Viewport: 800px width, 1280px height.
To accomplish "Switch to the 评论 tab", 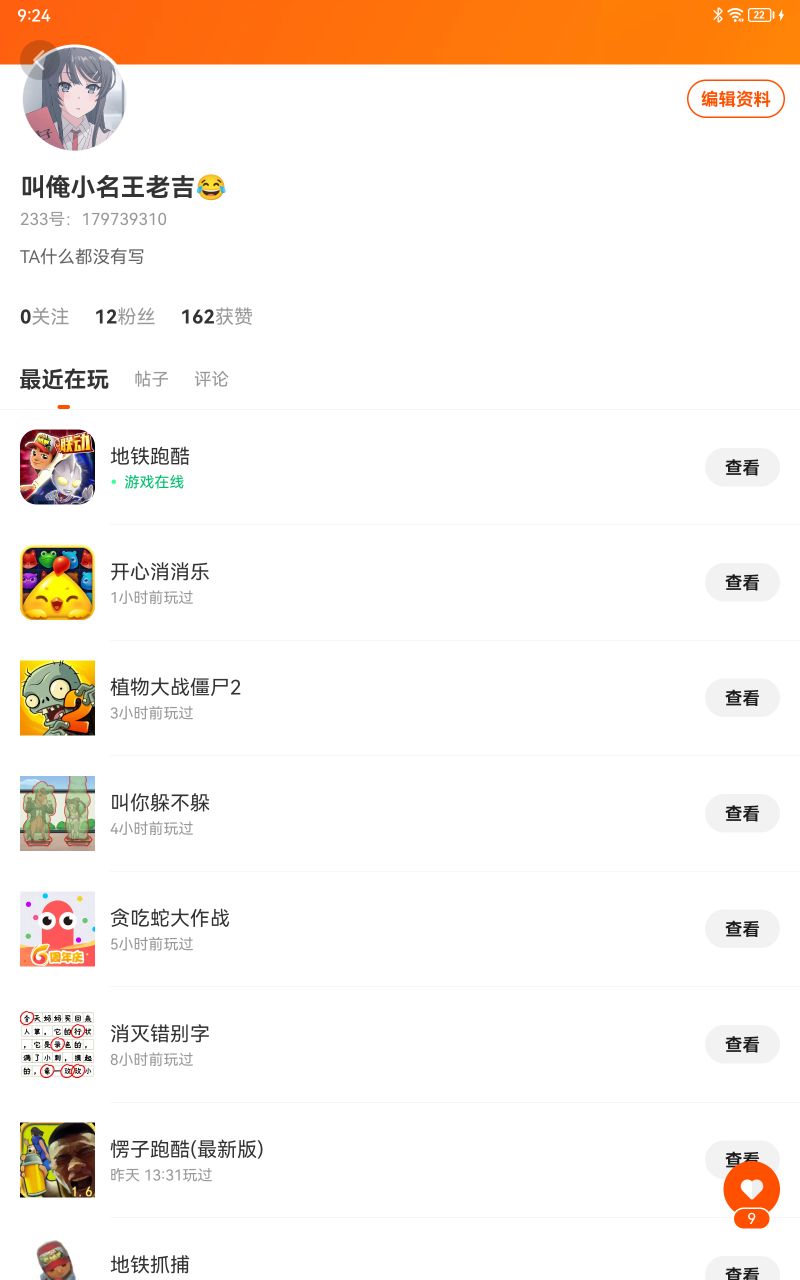I will 211,379.
